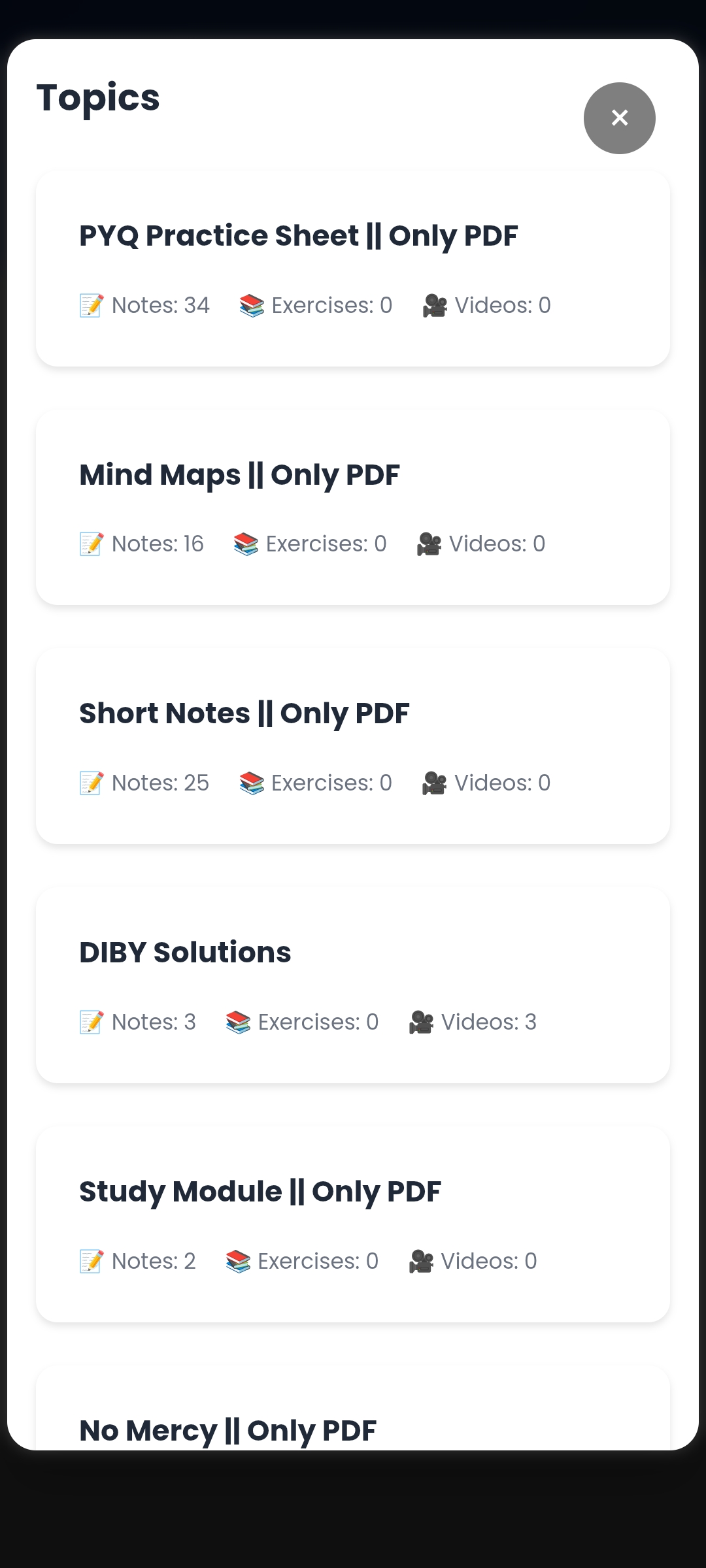Open Mind Maps topic card
The height and width of the screenshot is (1568, 706).
coord(353,508)
